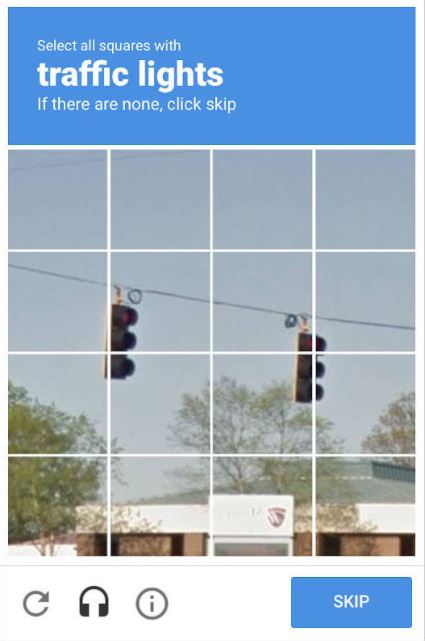Screen dimensions: 425x641
Task: Select the tile showing the white sign board
Action: click(x=262, y=506)
